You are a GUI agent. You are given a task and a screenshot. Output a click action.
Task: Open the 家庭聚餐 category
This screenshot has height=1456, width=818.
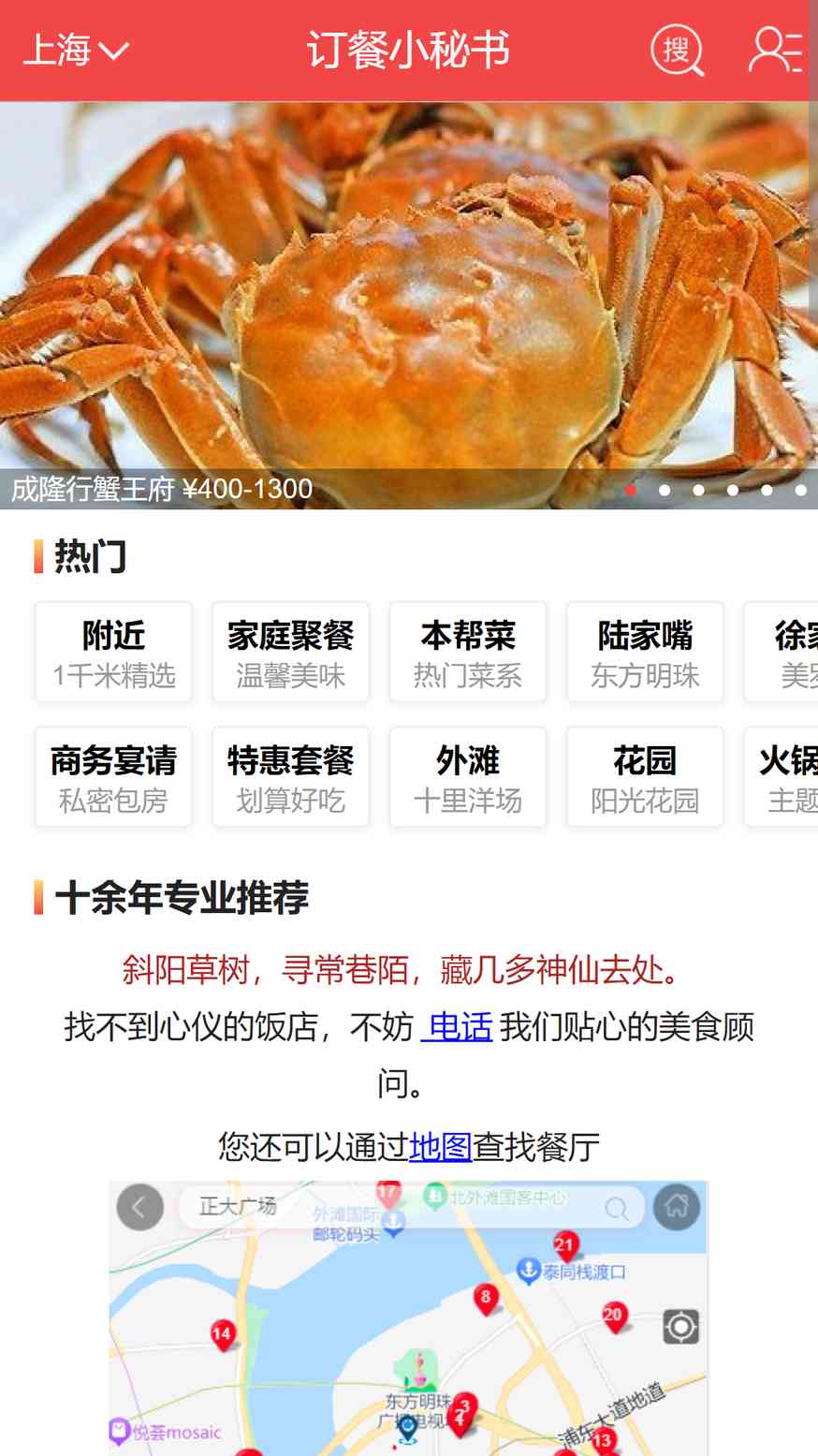click(x=290, y=653)
